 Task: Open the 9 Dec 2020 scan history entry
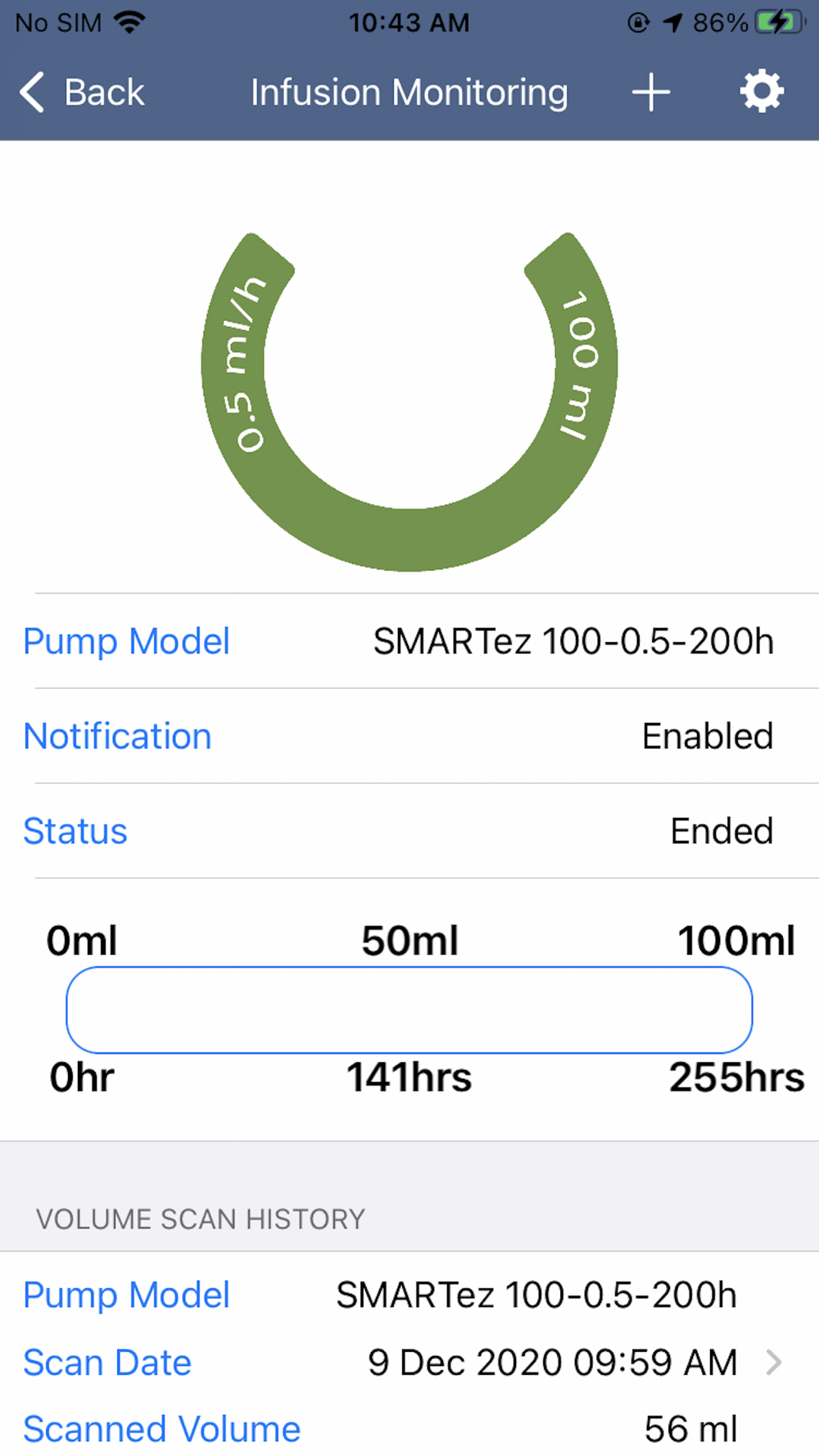click(x=409, y=1362)
